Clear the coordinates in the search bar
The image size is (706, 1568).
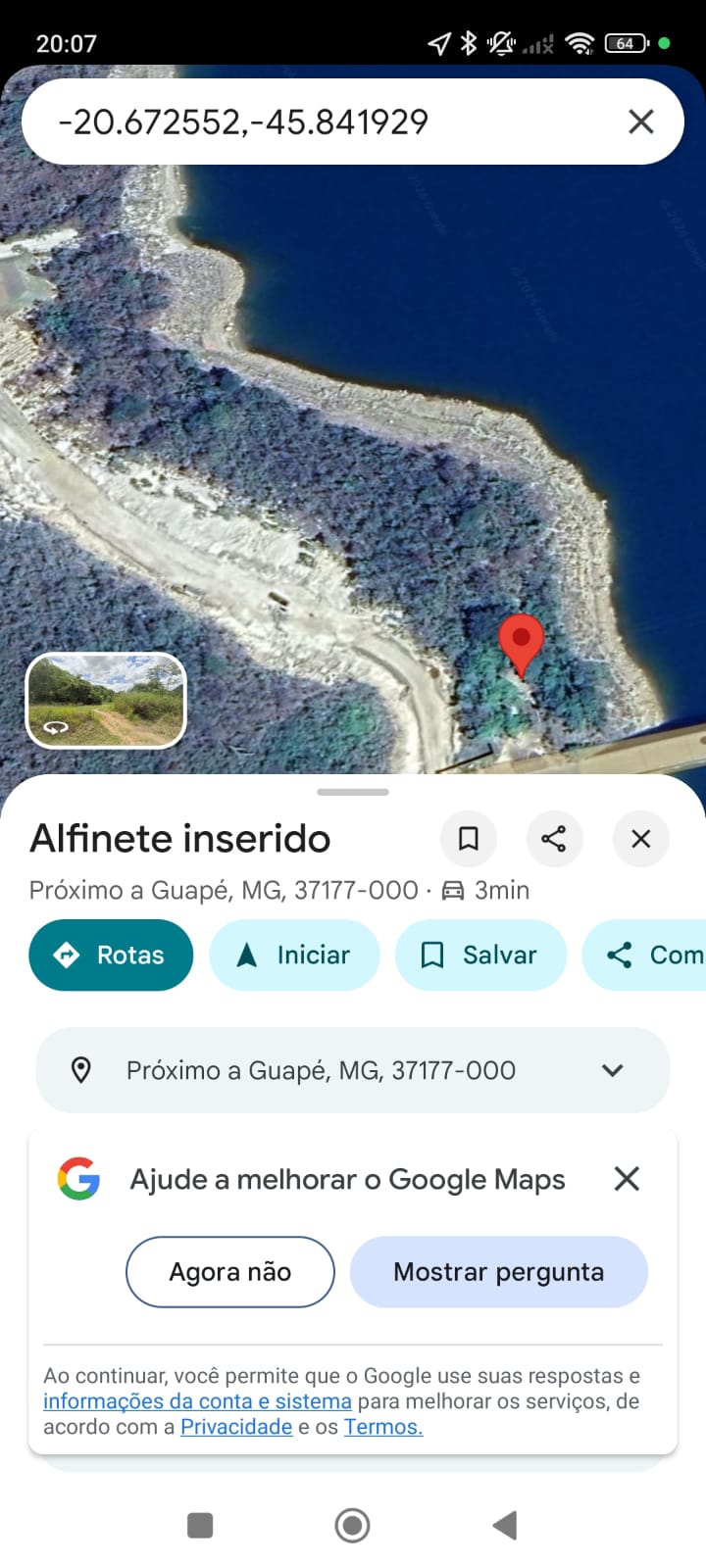[x=640, y=122]
